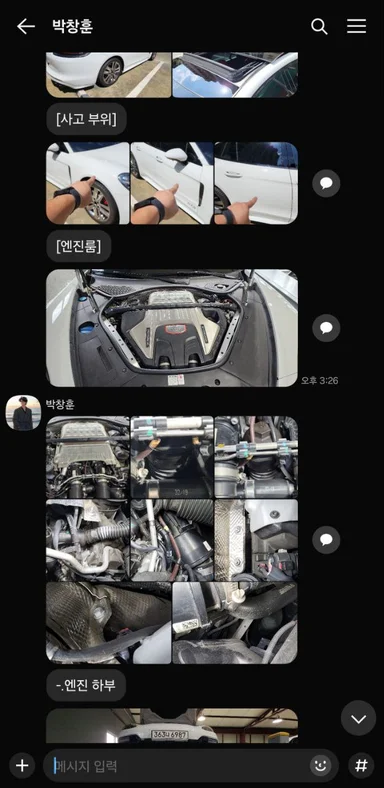
Task: Comment on the eight-photo engine collage
Action: point(326,540)
